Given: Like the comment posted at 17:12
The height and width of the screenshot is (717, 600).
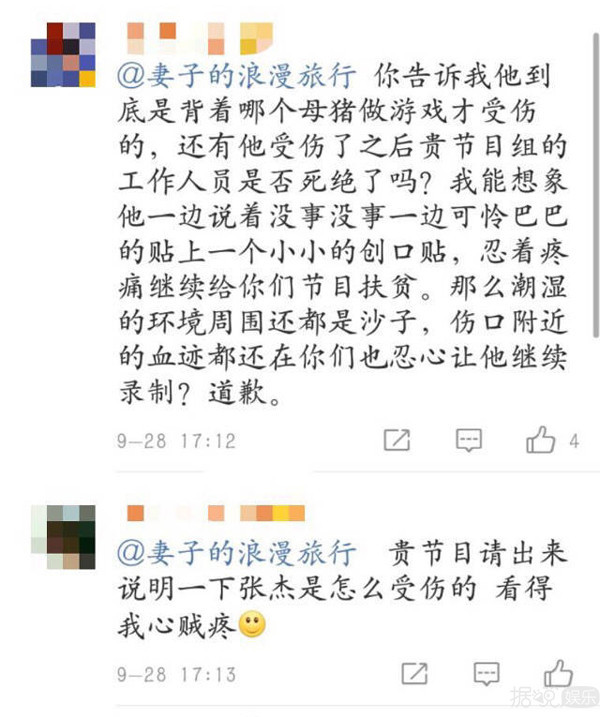Looking at the screenshot, I should click(542, 438).
